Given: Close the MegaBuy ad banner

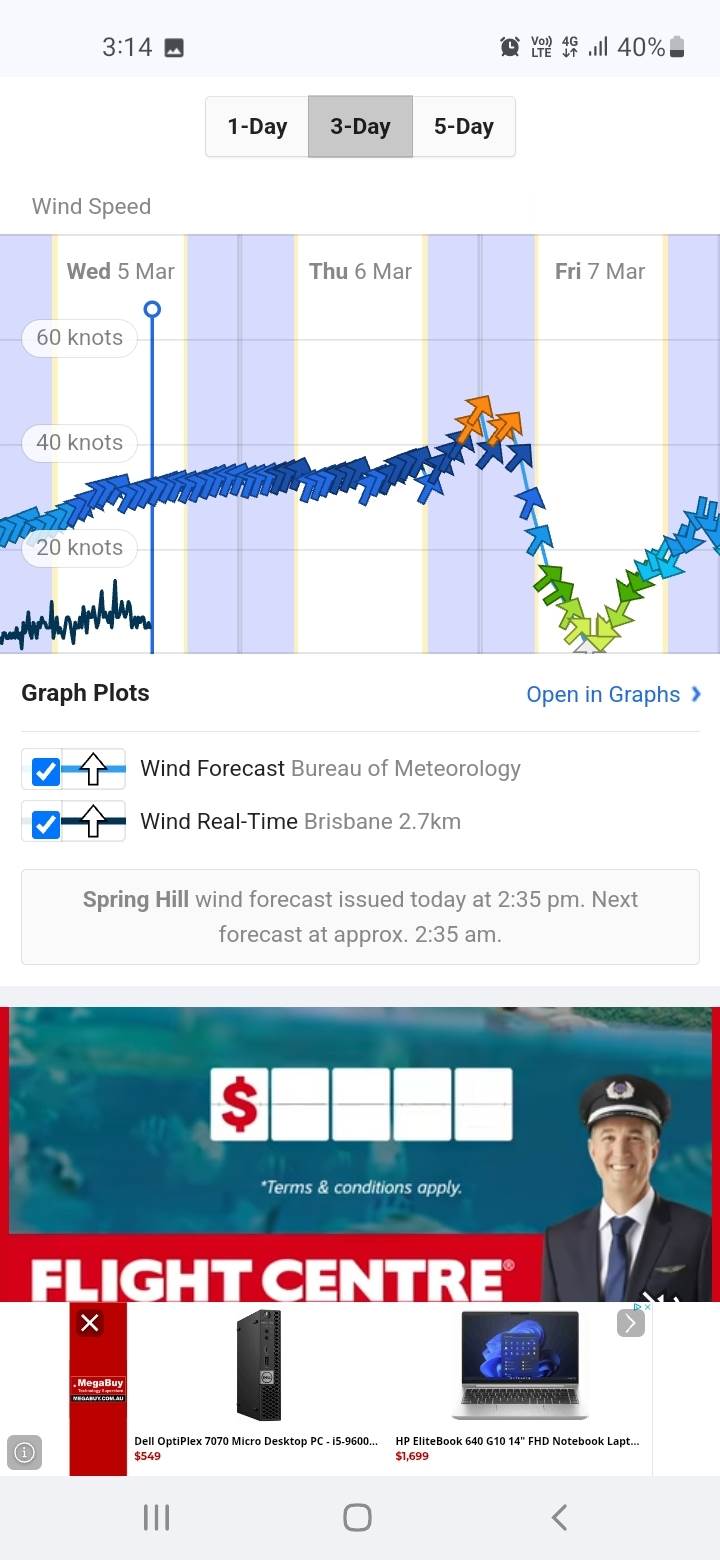Looking at the screenshot, I should 90,1322.
